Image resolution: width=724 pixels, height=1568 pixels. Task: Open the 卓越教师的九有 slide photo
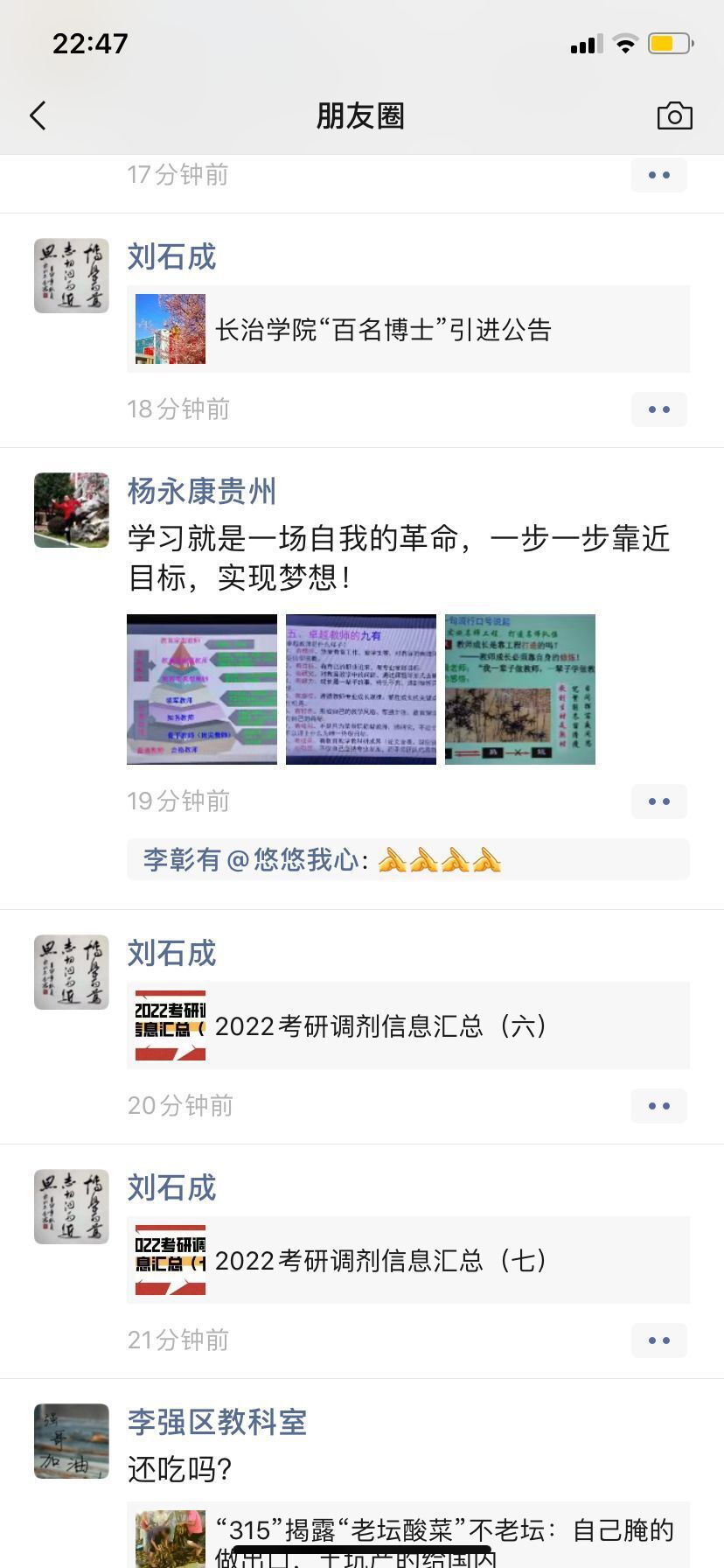pyautogui.click(x=361, y=689)
